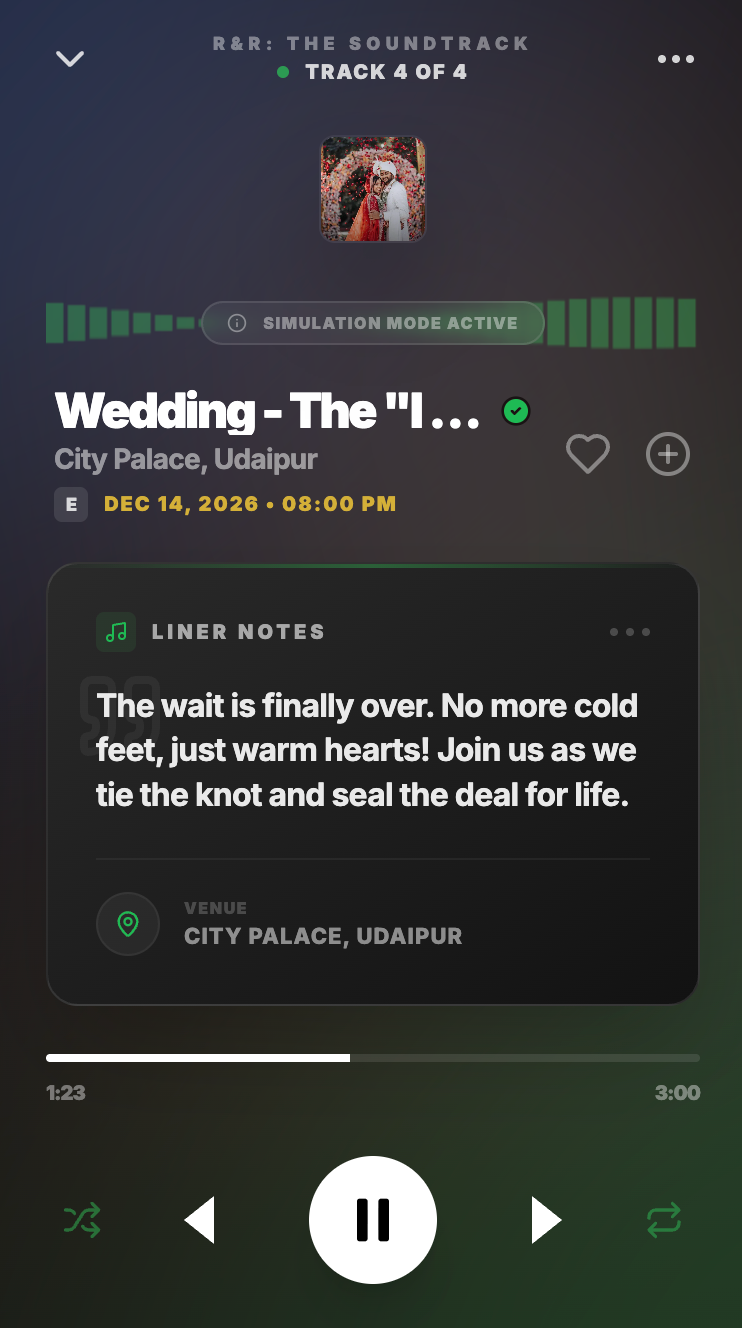Pause the playback

(x=373, y=1220)
